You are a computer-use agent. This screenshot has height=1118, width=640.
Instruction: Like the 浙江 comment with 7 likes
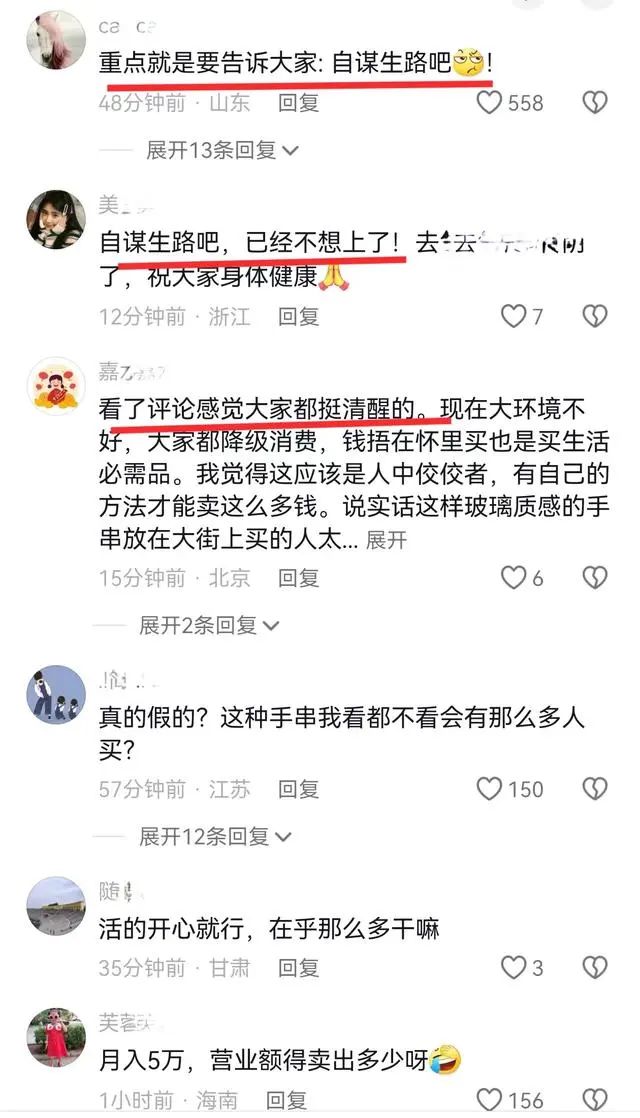[513, 317]
